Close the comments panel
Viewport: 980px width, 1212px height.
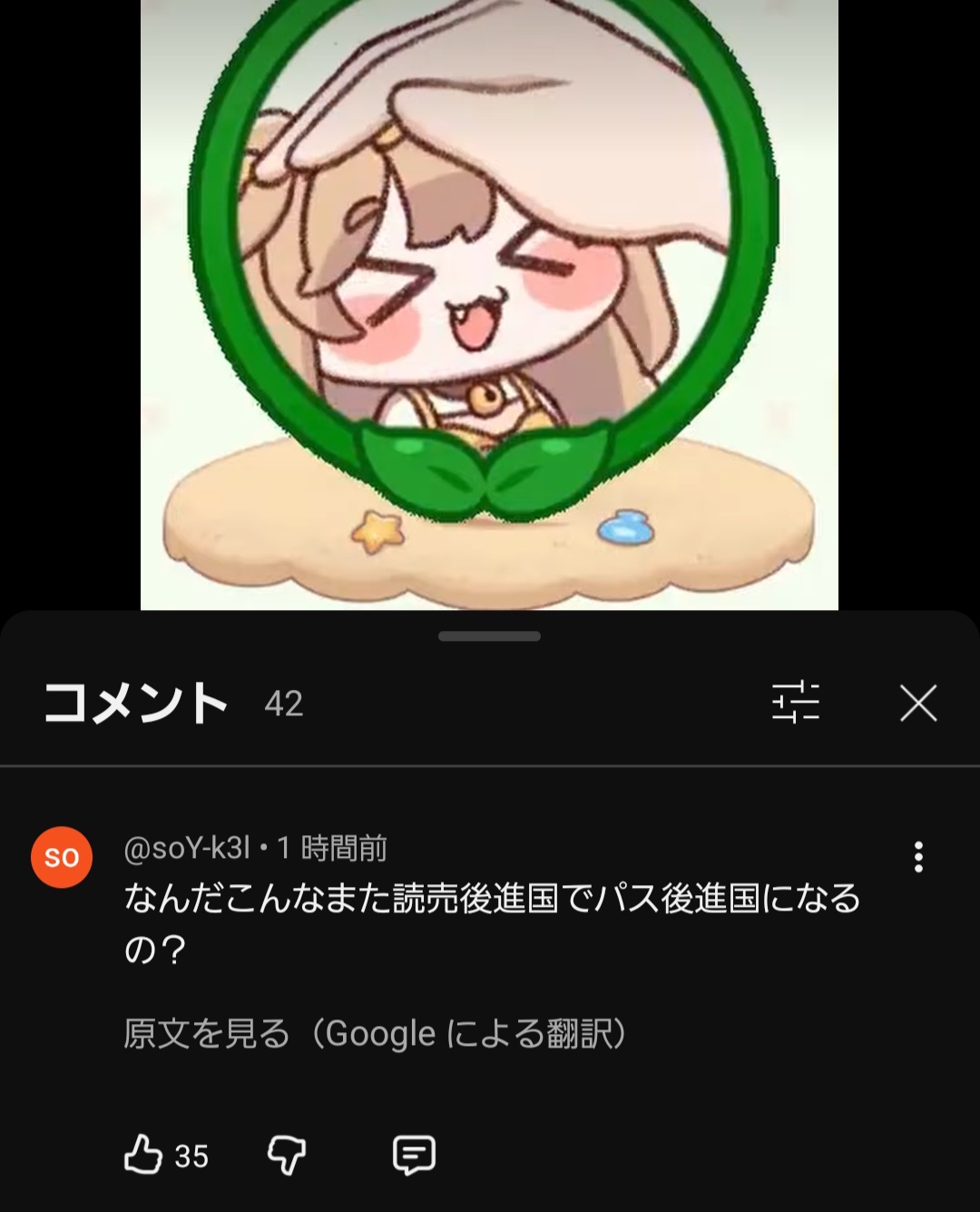(x=918, y=703)
